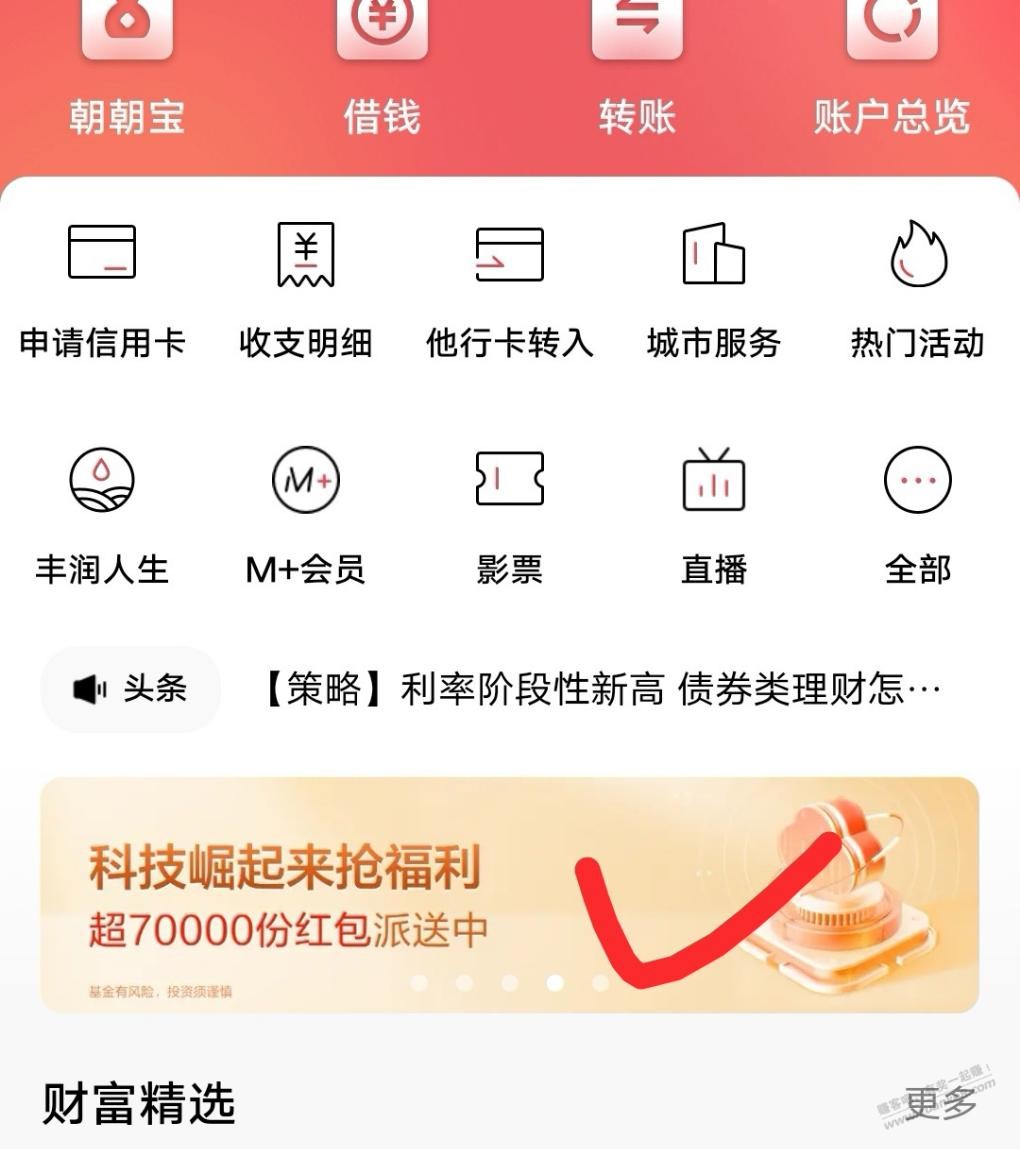1020x1149 pixels.
Task: Open 丰润人生 entry
Action: 102,515
